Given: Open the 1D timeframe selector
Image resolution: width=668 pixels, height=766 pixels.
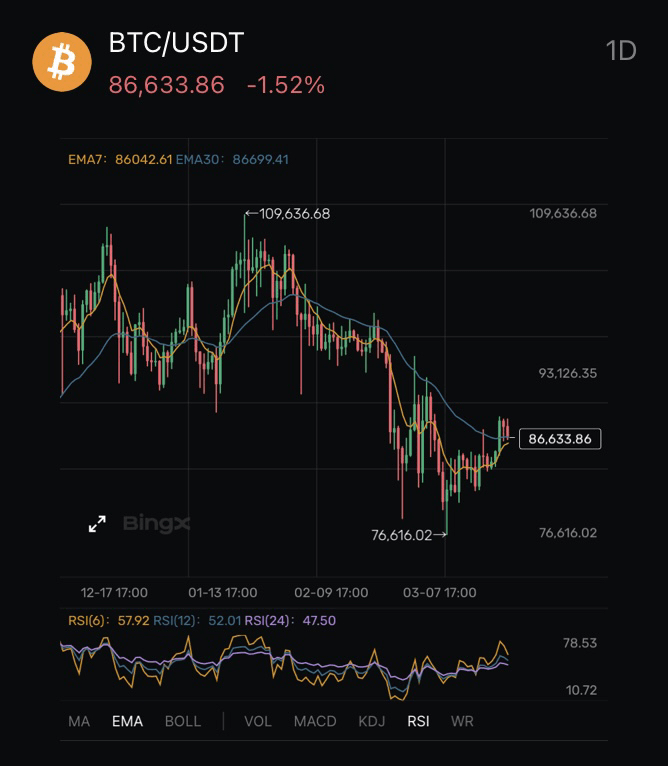Looking at the screenshot, I should pos(621,50).
